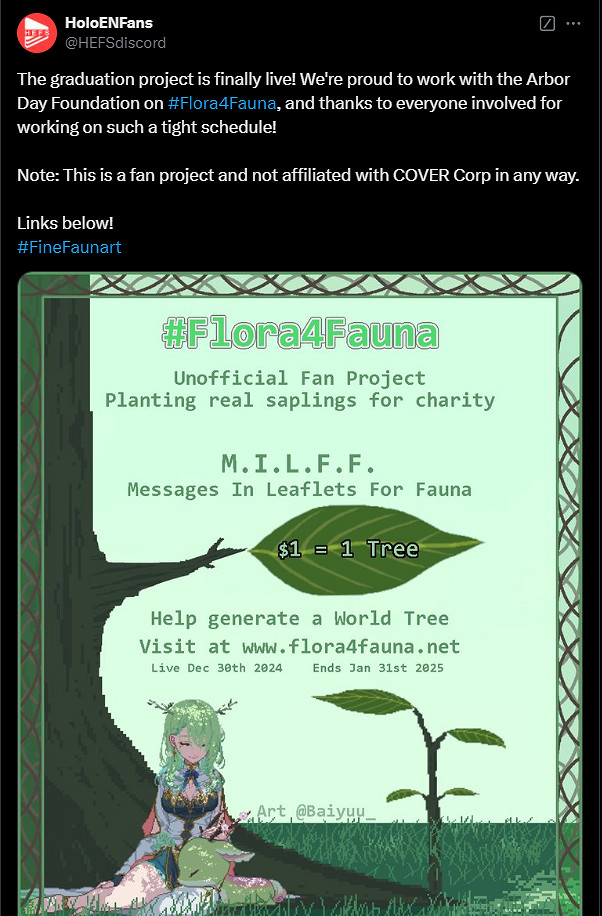The image size is (602, 916).
Task: Open the post's overflow menu
Action: coord(573,23)
